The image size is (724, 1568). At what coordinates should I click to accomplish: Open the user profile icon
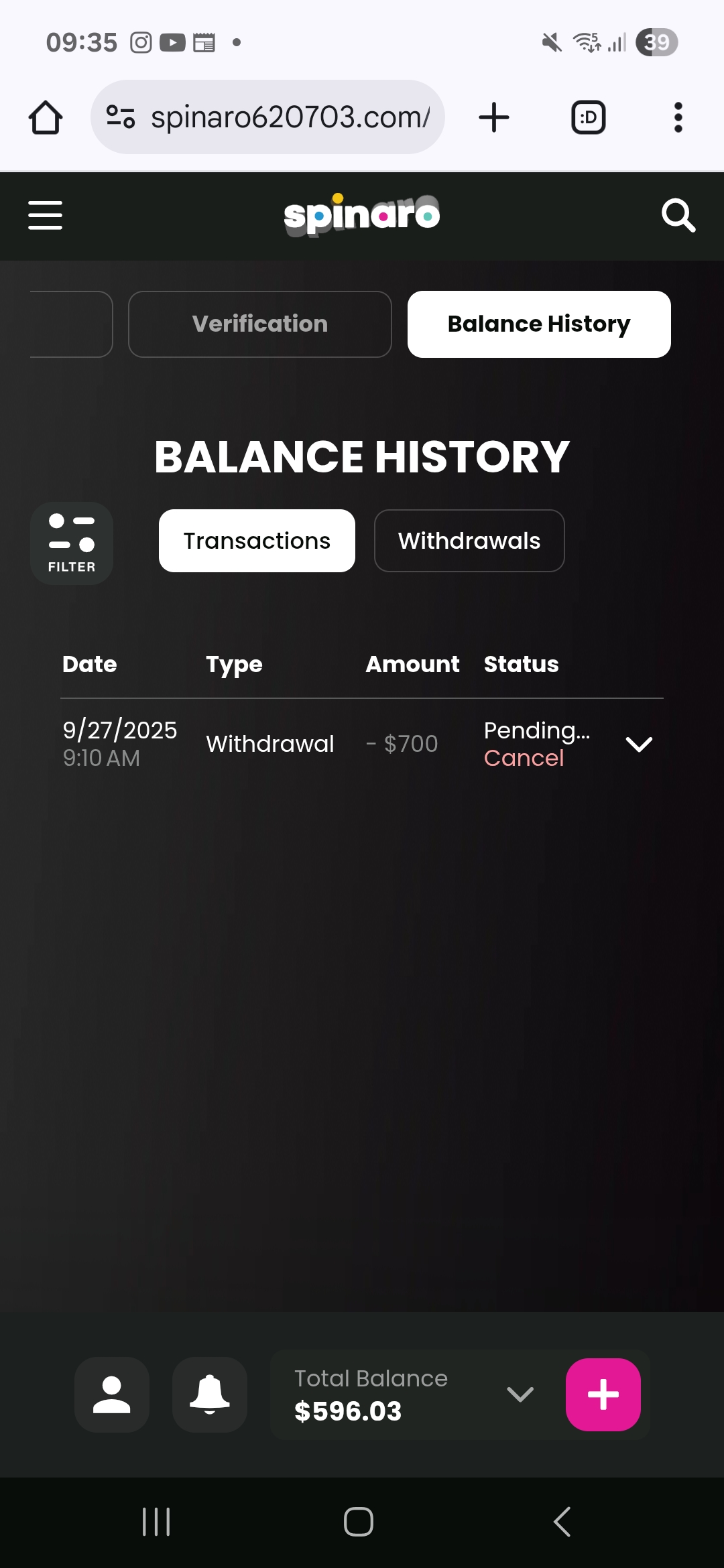click(112, 1394)
